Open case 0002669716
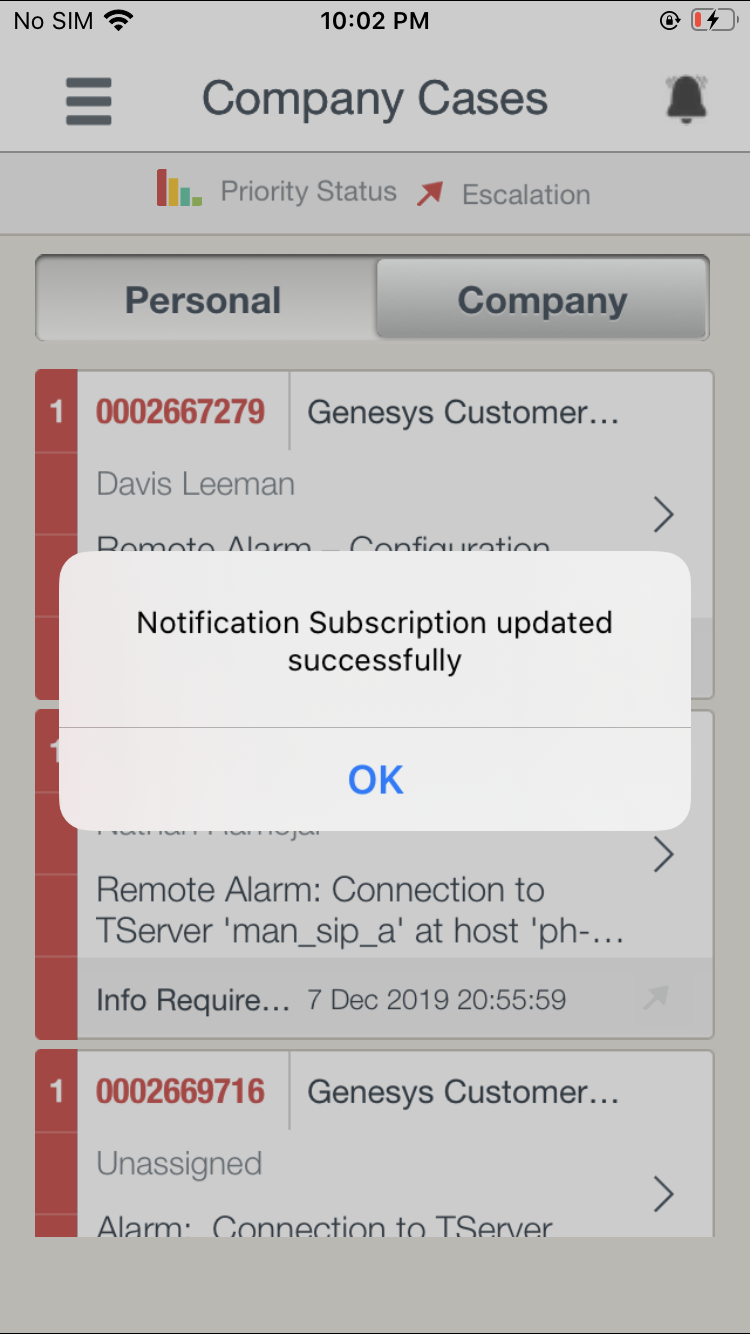750x1334 pixels. (x=180, y=1092)
